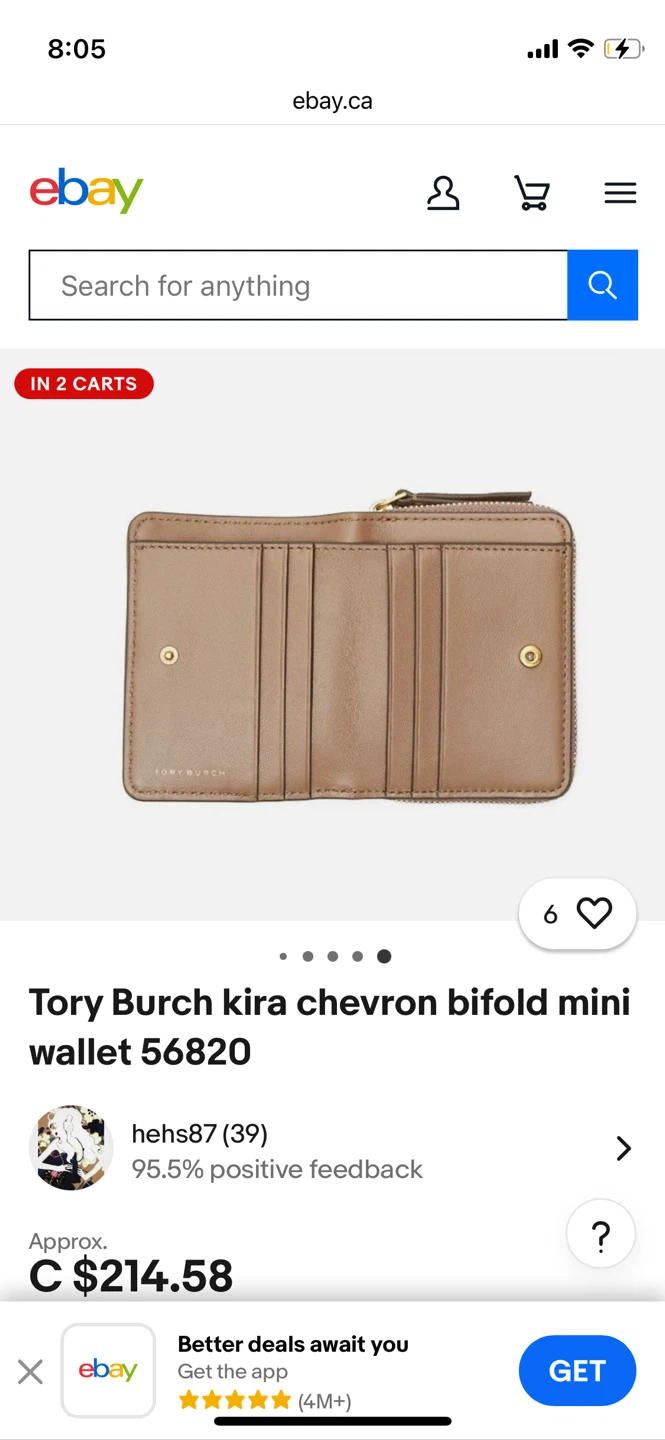The image size is (665, 1440).
Task: Open the hamburger menu
Action: click(x=620, y=192)
